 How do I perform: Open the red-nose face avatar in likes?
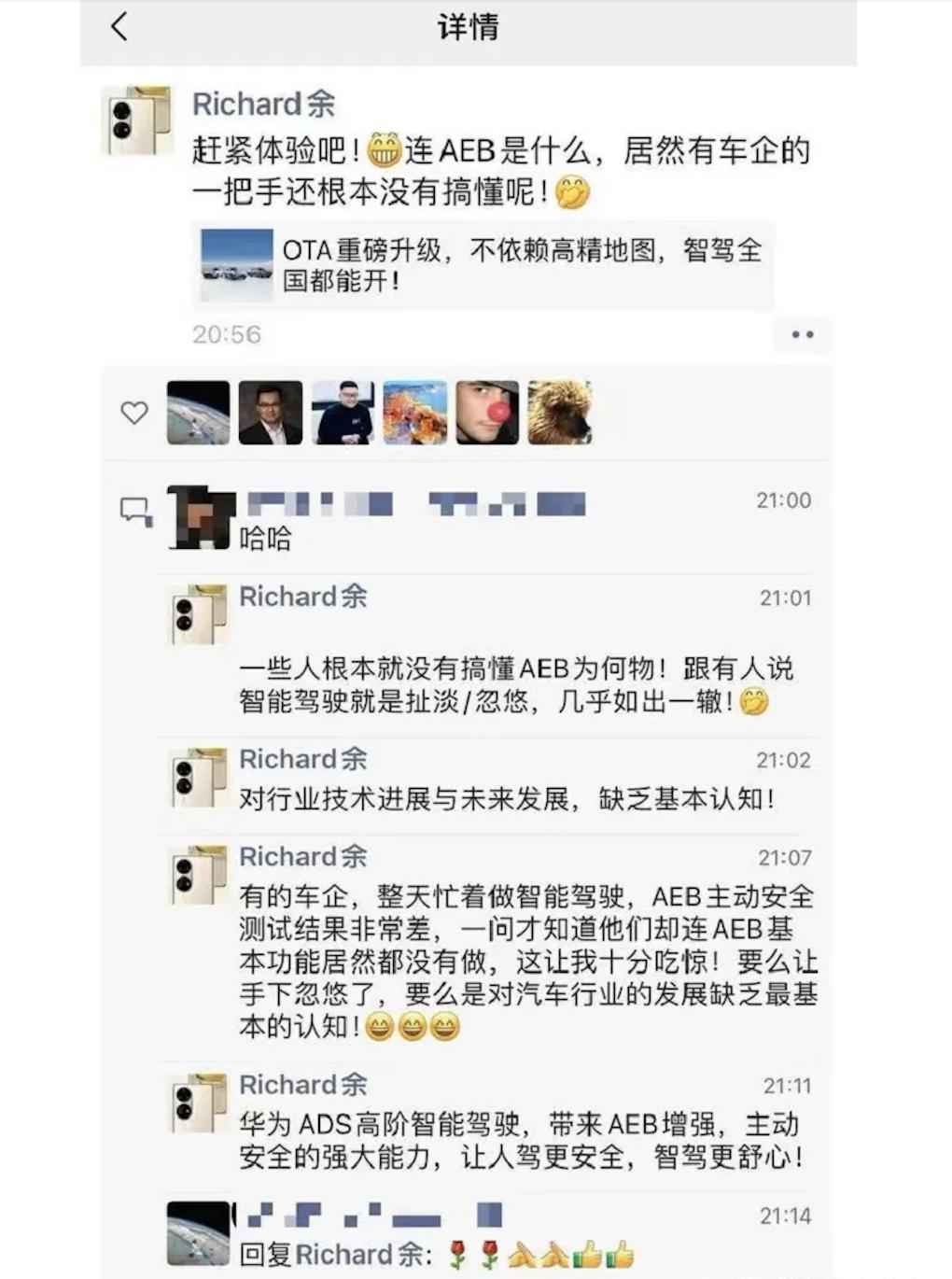[487, 412]
